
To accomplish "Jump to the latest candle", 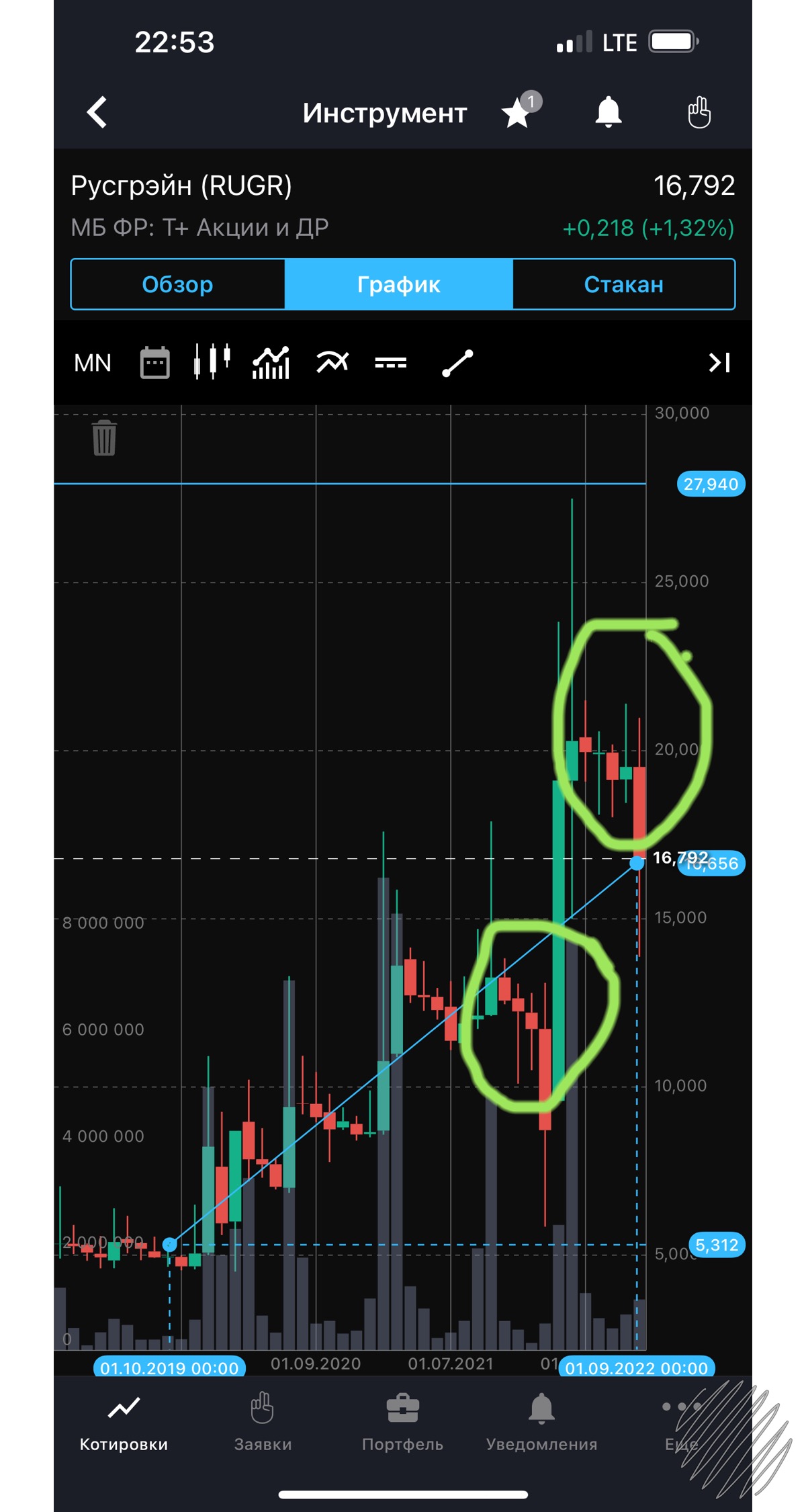I will click(719, 363).
